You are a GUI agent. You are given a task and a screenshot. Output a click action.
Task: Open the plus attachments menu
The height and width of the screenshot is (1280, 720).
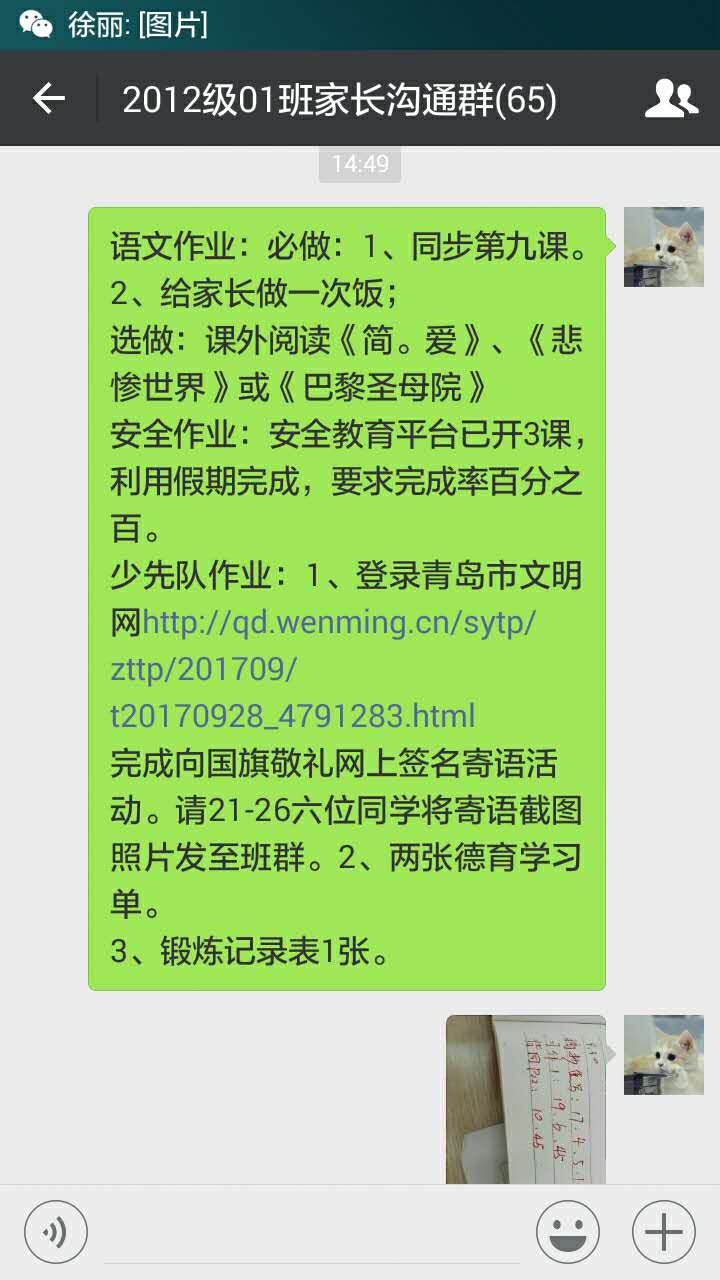pos(664,1232)
